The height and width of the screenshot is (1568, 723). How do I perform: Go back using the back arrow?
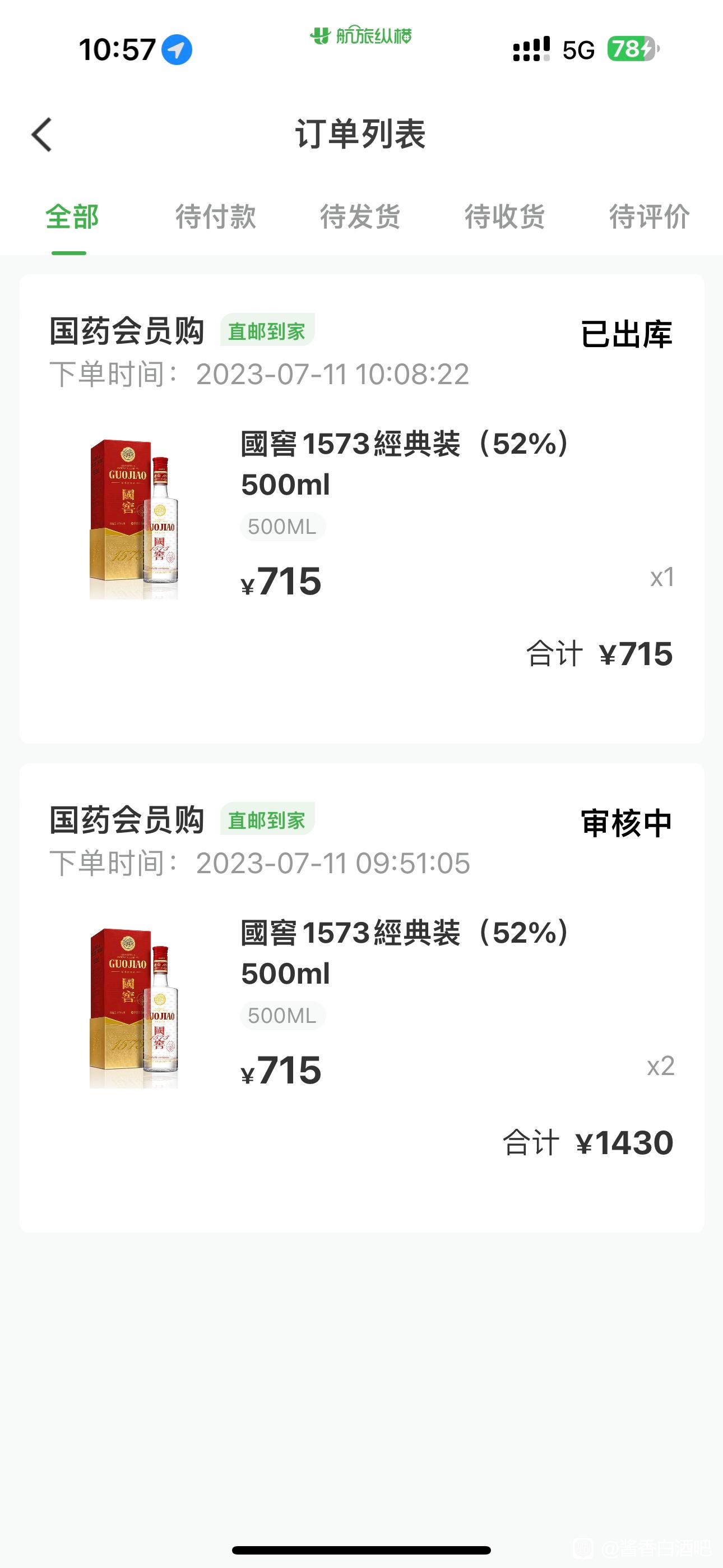pos(41,135)
